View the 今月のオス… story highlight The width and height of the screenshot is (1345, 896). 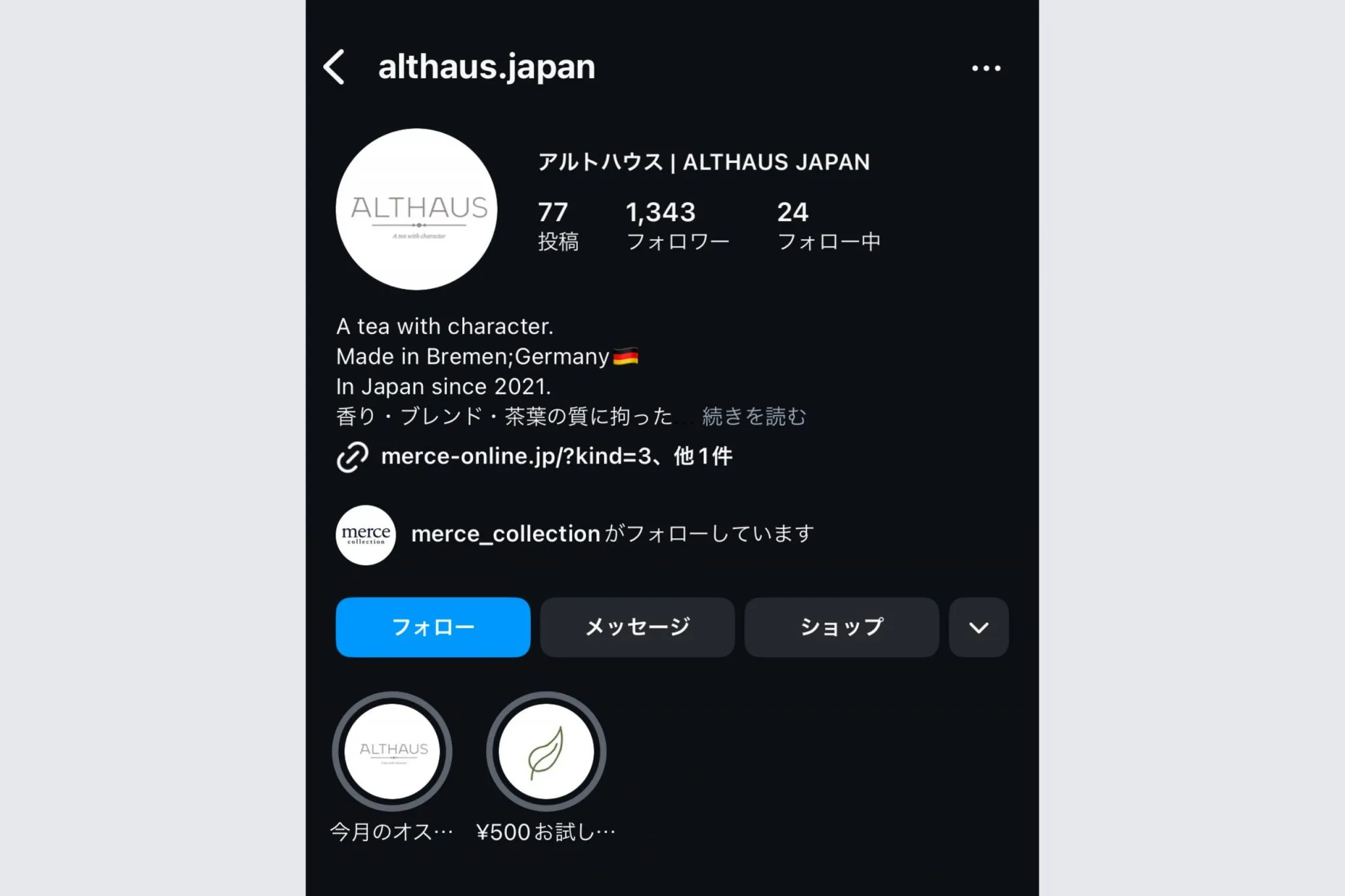[393, 752]
